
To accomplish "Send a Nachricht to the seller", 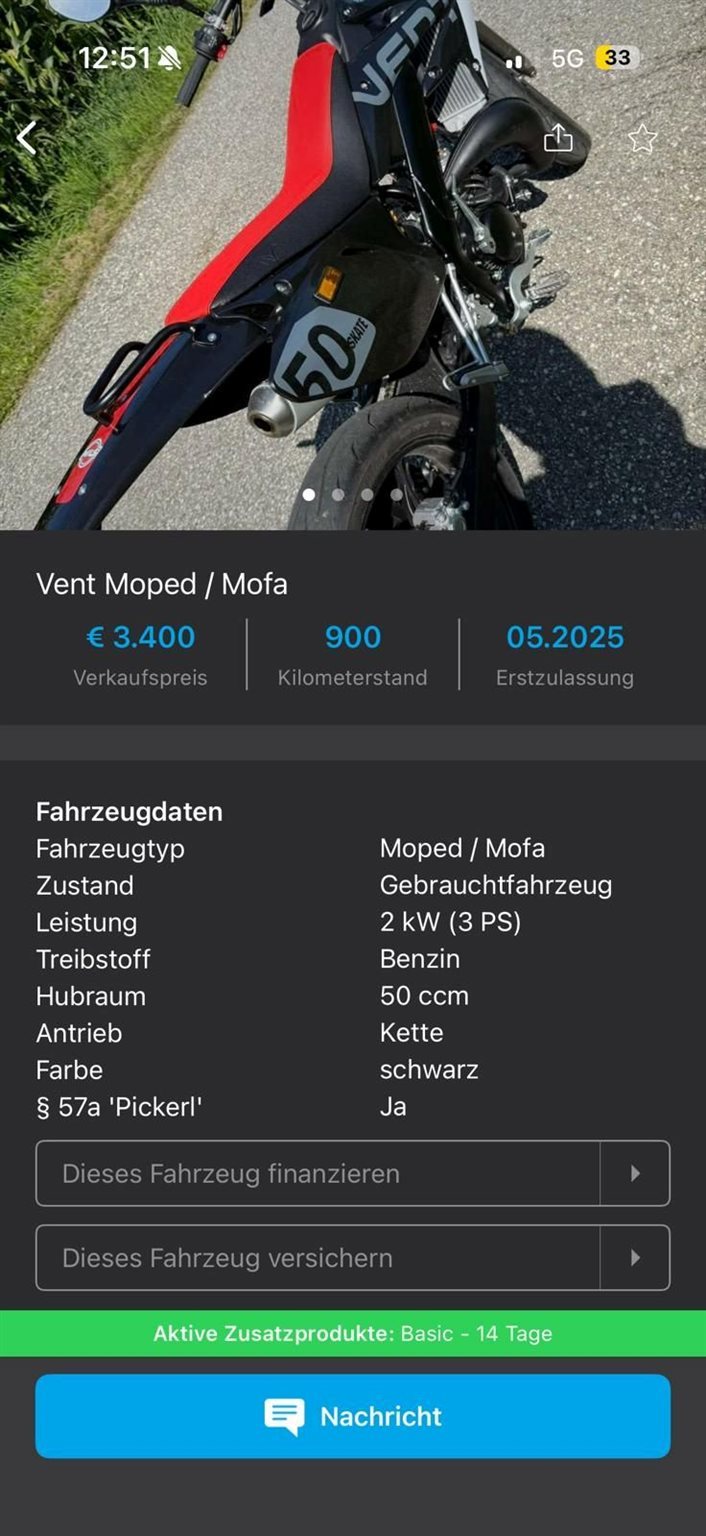I will [x=352, y=1416].
